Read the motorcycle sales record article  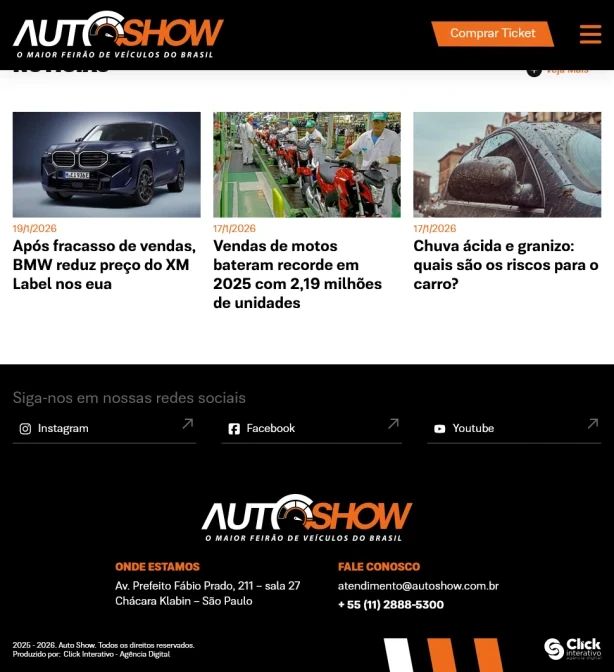point(299,273)
